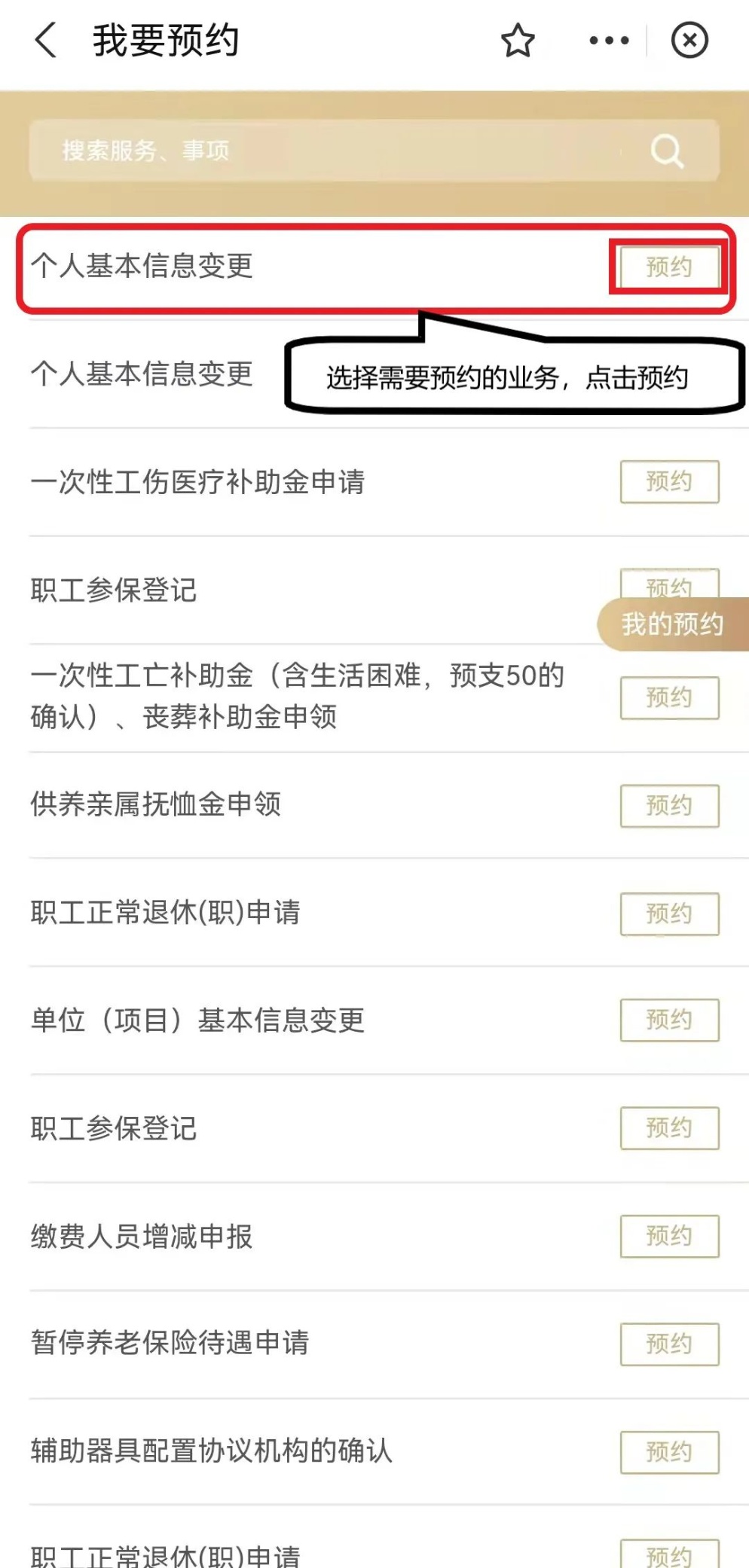Hit the magnifier icon in the search bar
749x1568 pixels.
pyautogui.click(x=667, y=151)
